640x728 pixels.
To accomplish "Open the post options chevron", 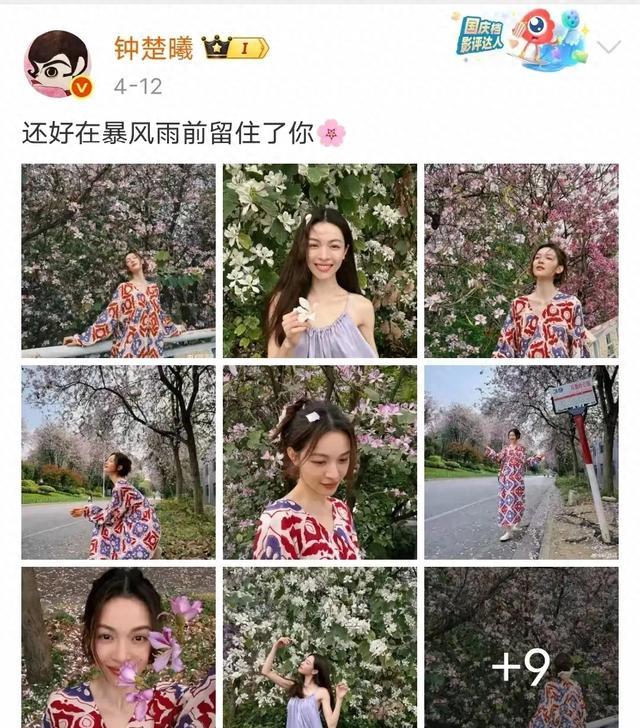I will point(609,47).
